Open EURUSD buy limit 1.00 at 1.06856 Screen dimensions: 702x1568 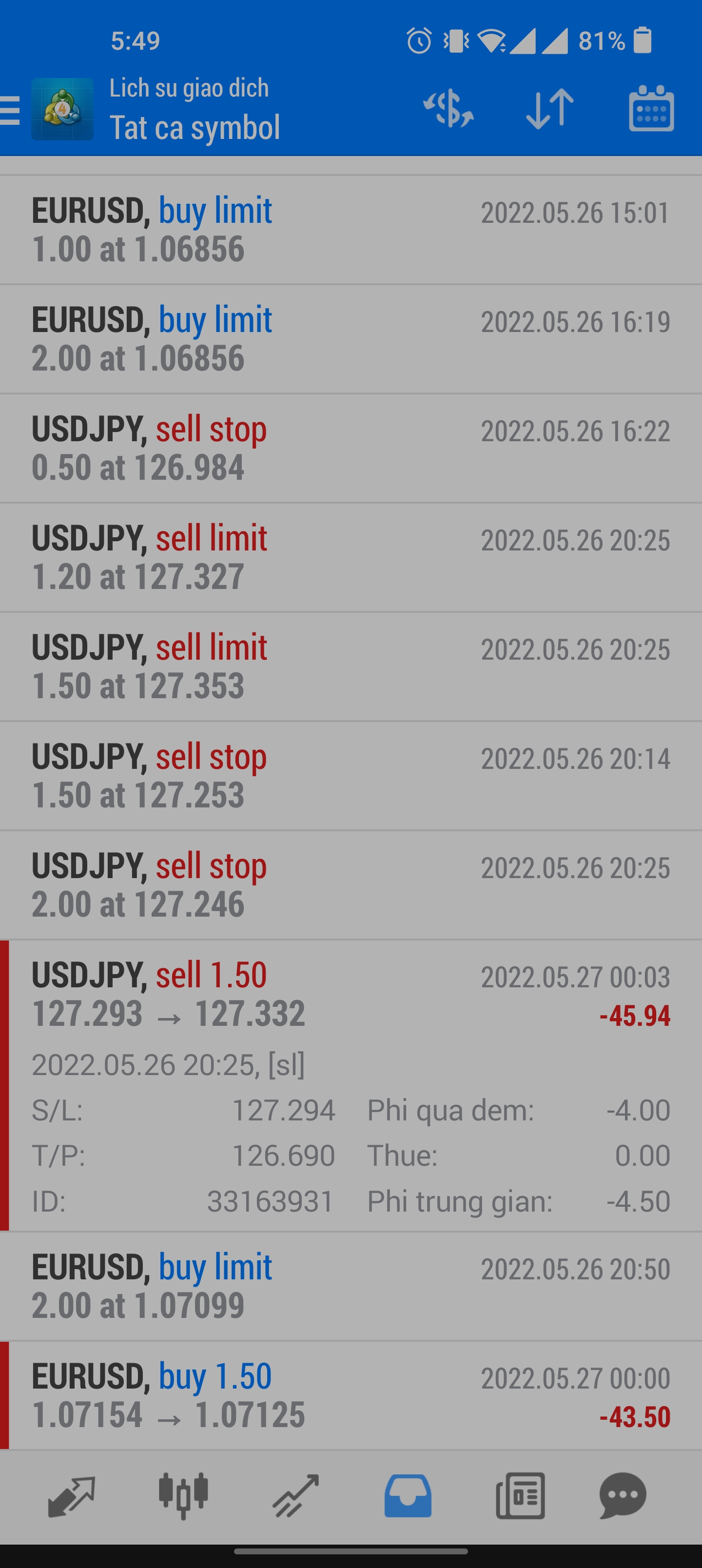[x=351, y=230]
